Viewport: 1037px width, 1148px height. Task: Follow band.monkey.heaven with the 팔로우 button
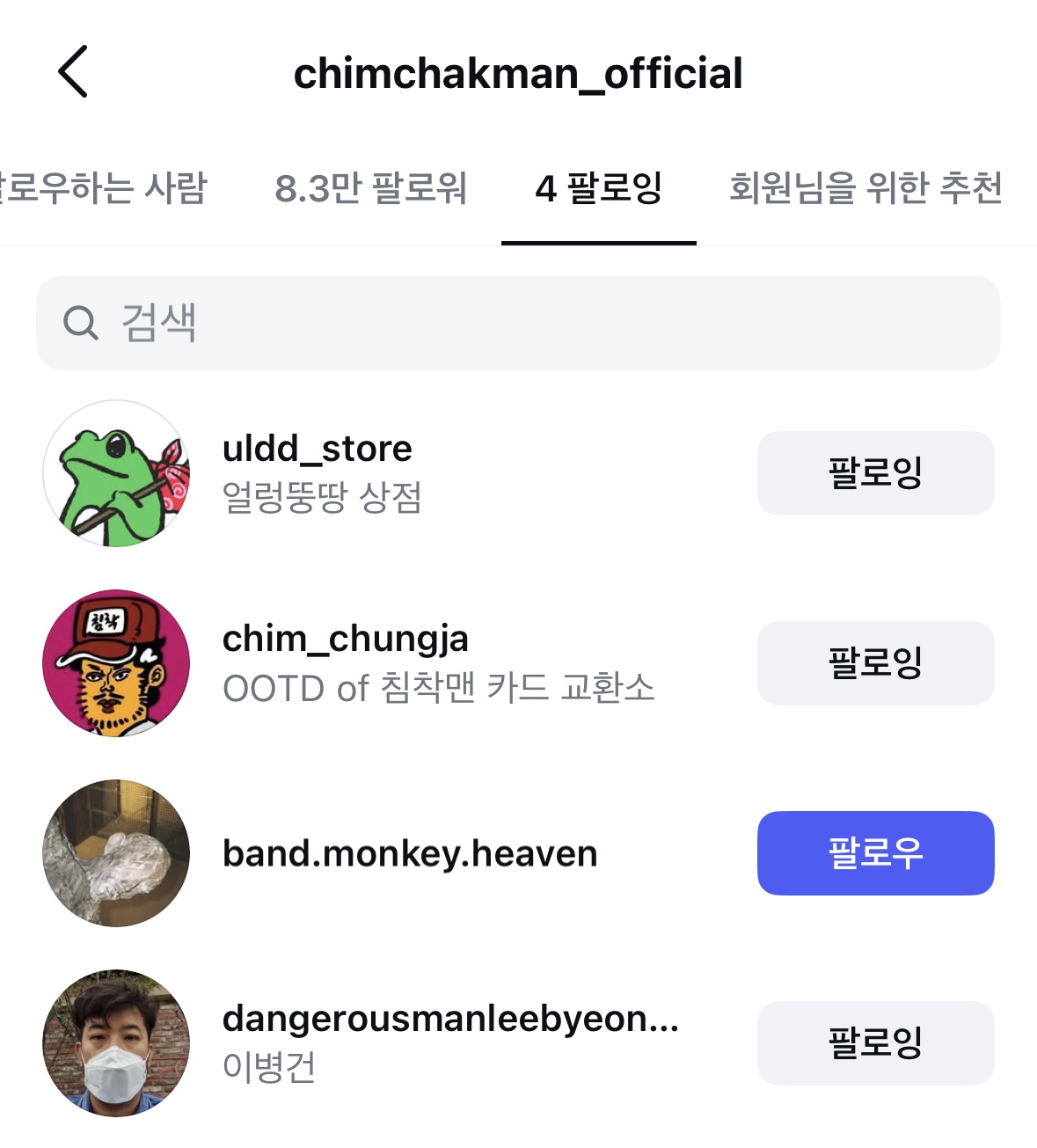coord(875,853)
